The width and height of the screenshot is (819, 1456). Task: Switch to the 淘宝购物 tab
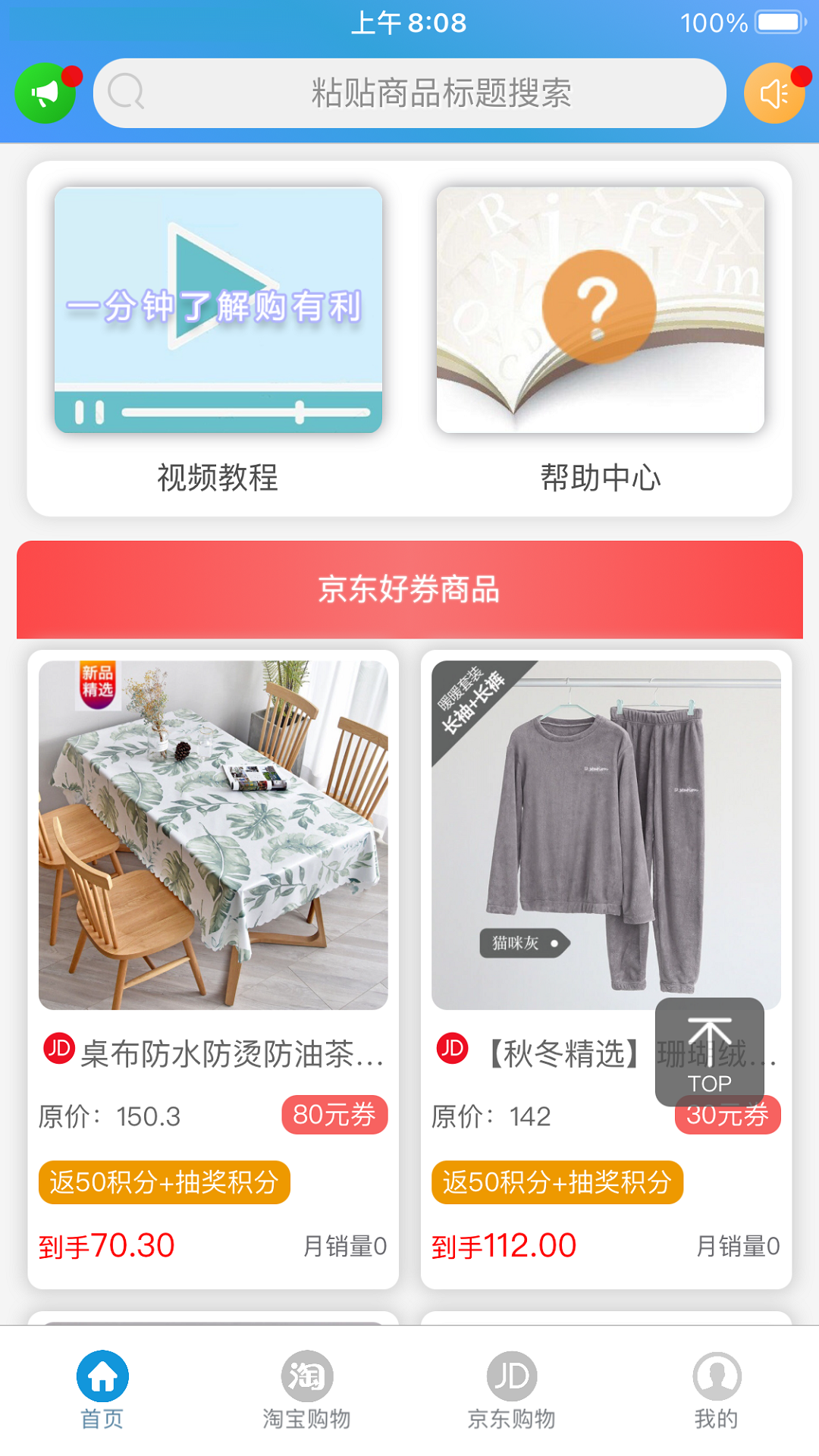(x=306, y=1389)
